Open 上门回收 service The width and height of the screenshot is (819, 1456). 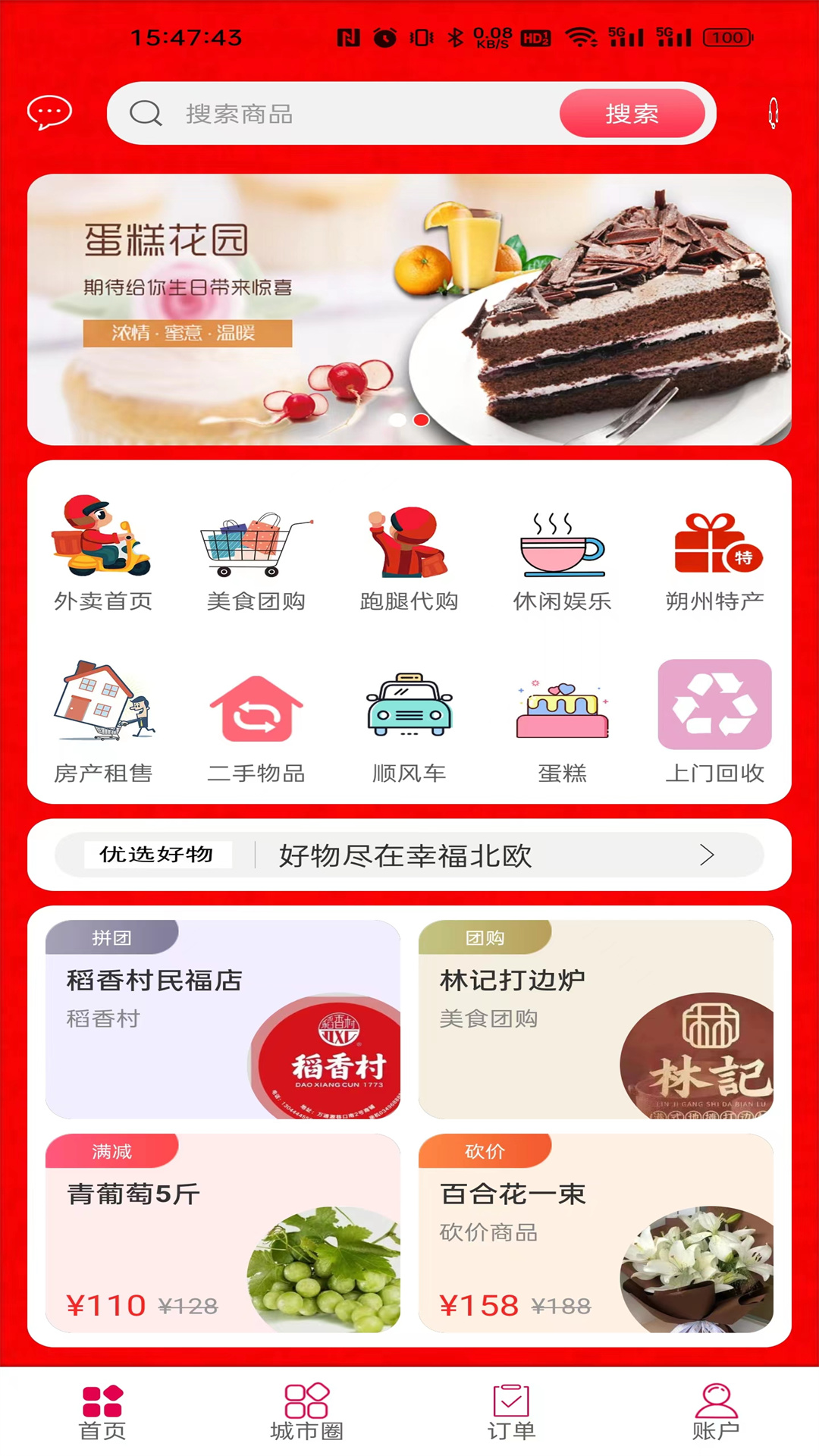714,720
